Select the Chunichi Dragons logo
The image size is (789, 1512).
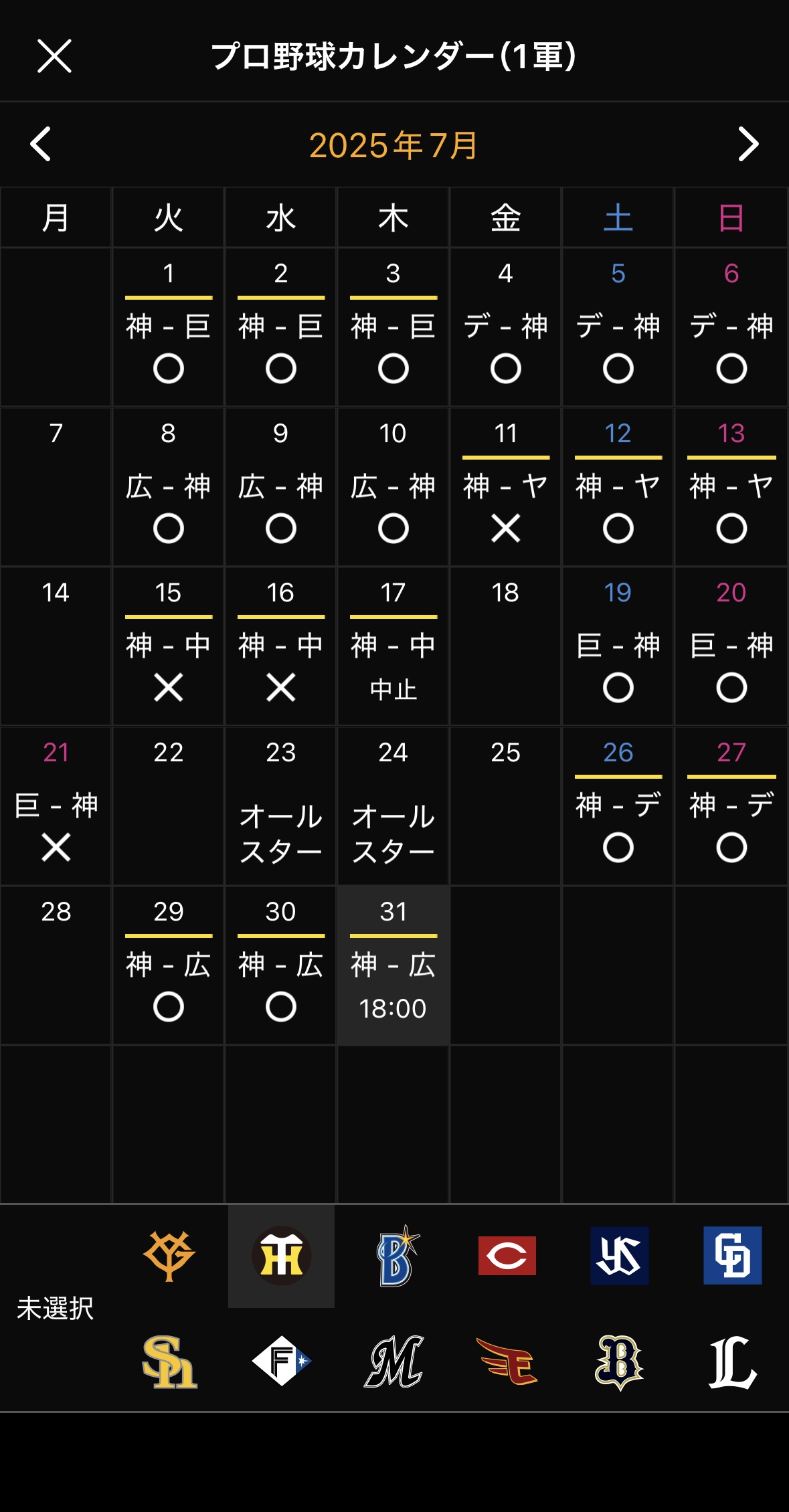[732, 1256]
